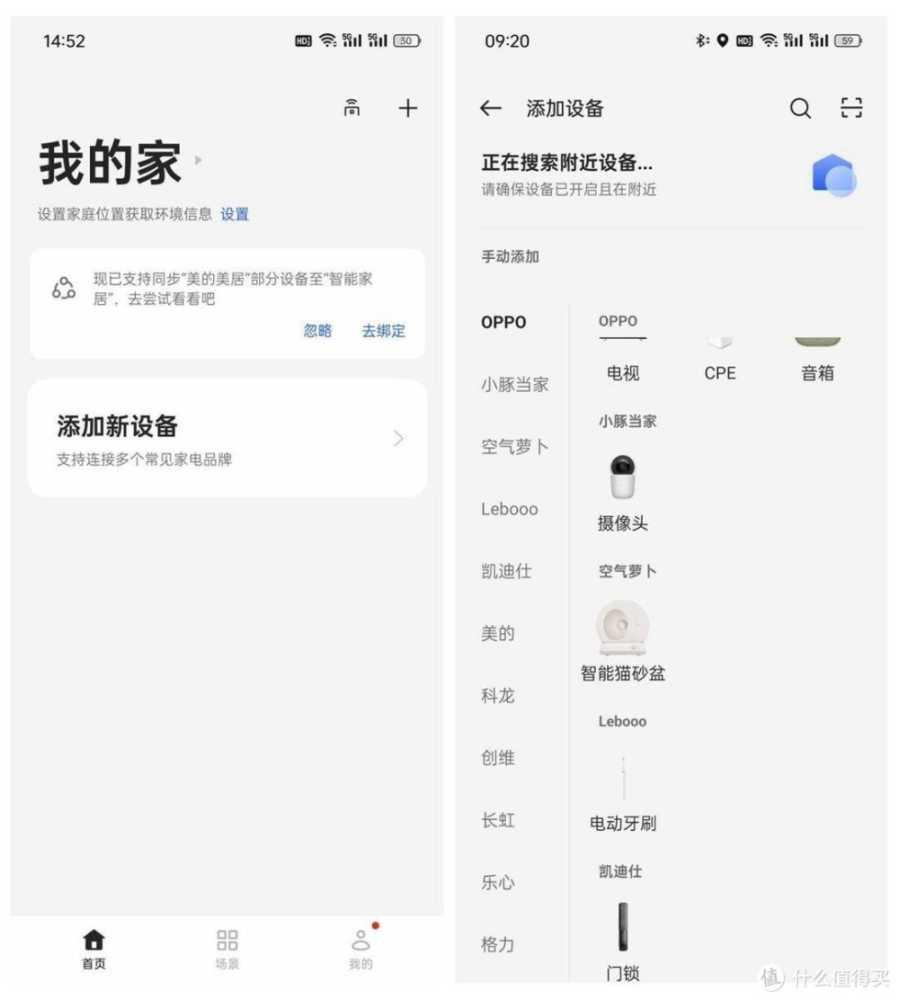Choose the 电动牙刷 device
This screenshot has height=1000, width=899.
[623, 795]
